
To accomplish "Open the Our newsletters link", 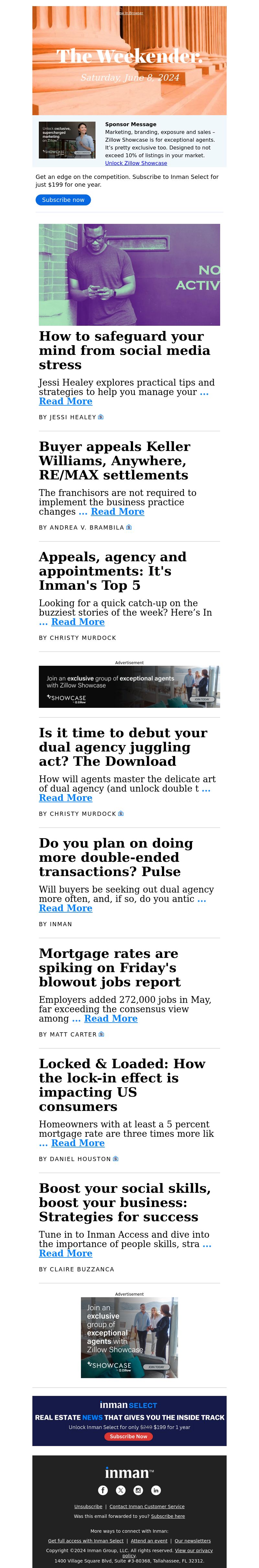I will tap(193, 1541).
